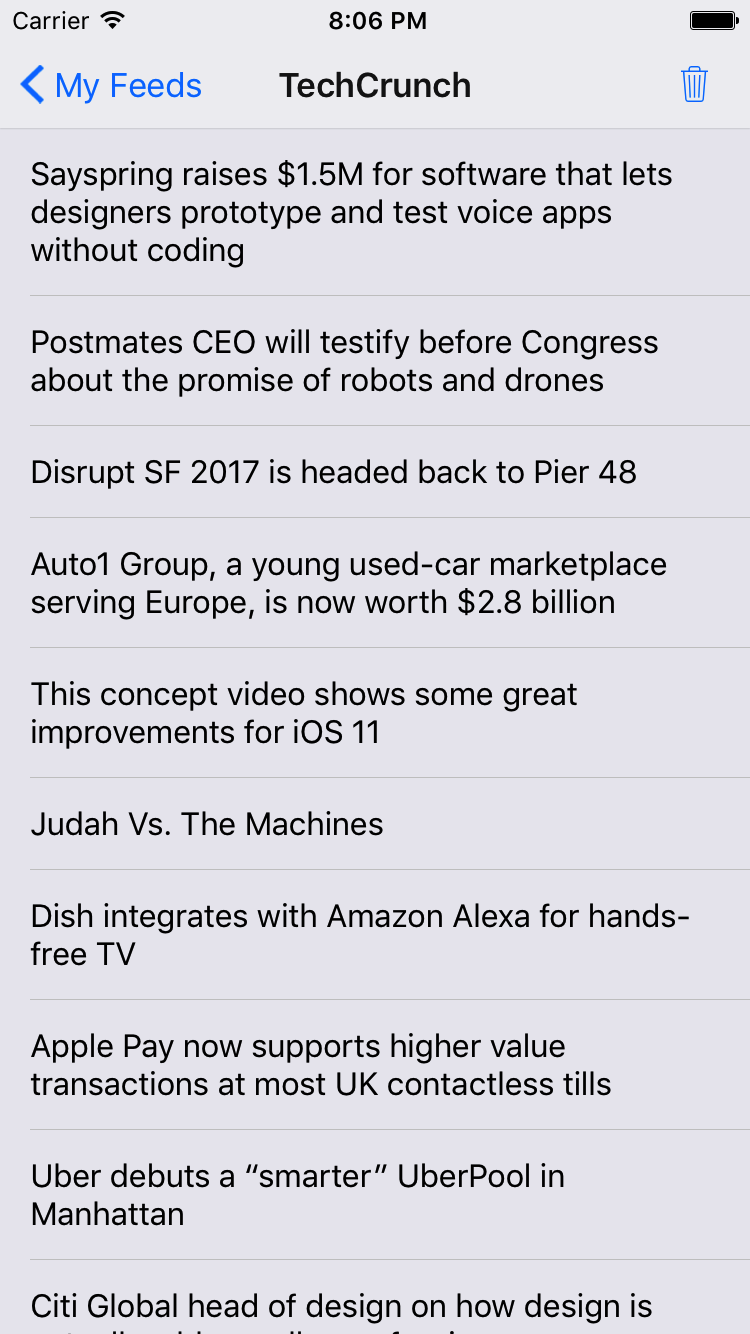The height and width of the screenshot is (1334, 750).
Task: Open Dish integrates with Amazon Alexa story
Action: tap(375, 935)
